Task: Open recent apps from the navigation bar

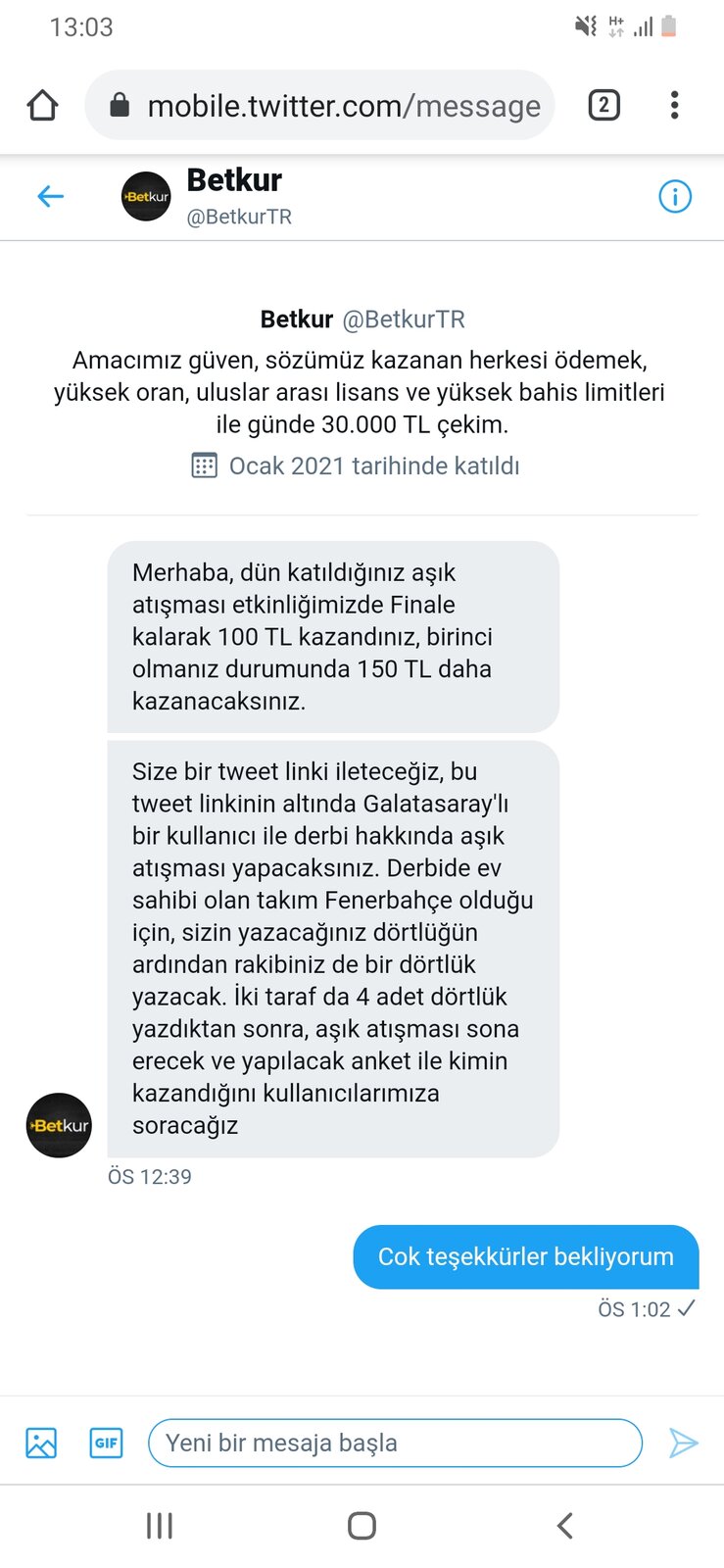Action: [x=160, y=1525]
